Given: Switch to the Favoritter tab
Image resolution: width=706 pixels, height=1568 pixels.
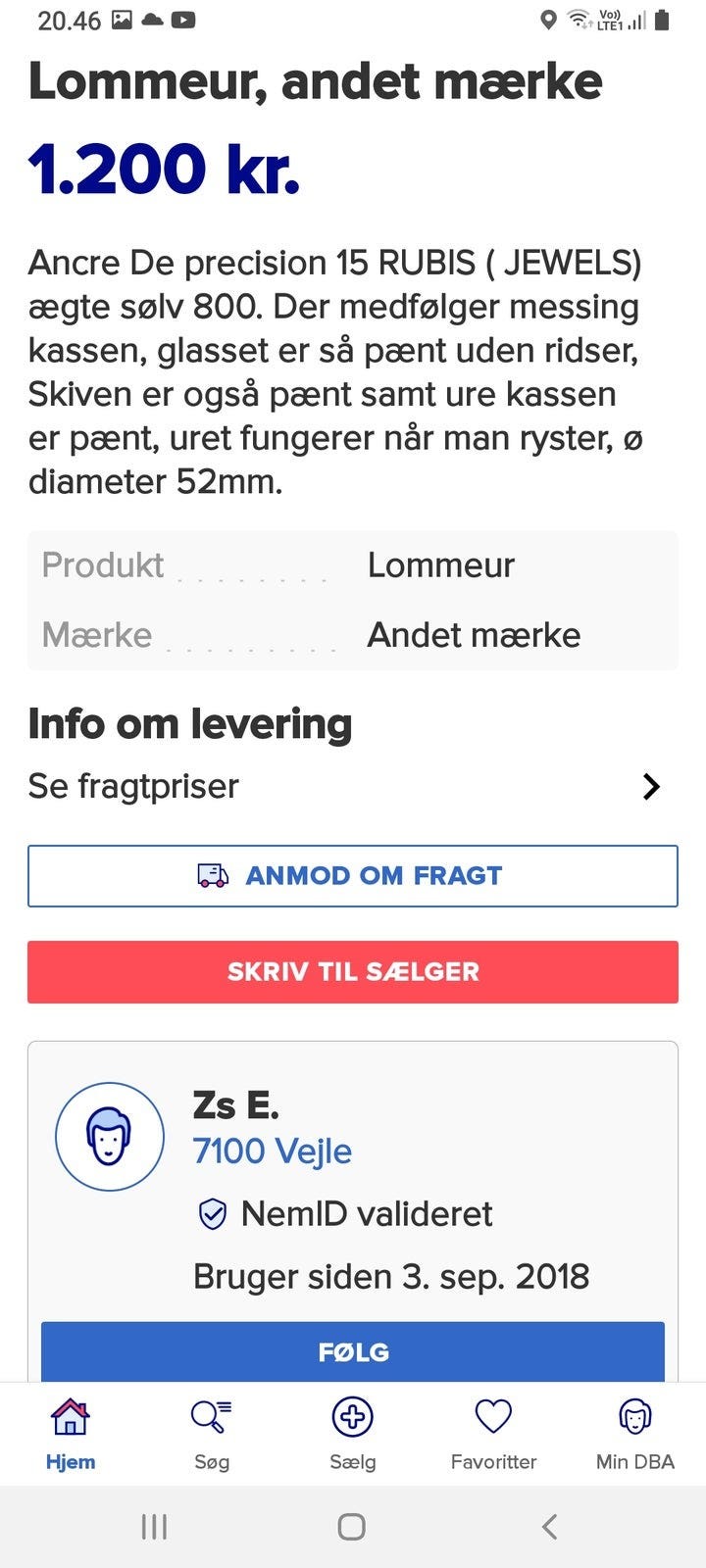Looking at the screenshot, I should pyautogui.click(x=493, y=1434).
